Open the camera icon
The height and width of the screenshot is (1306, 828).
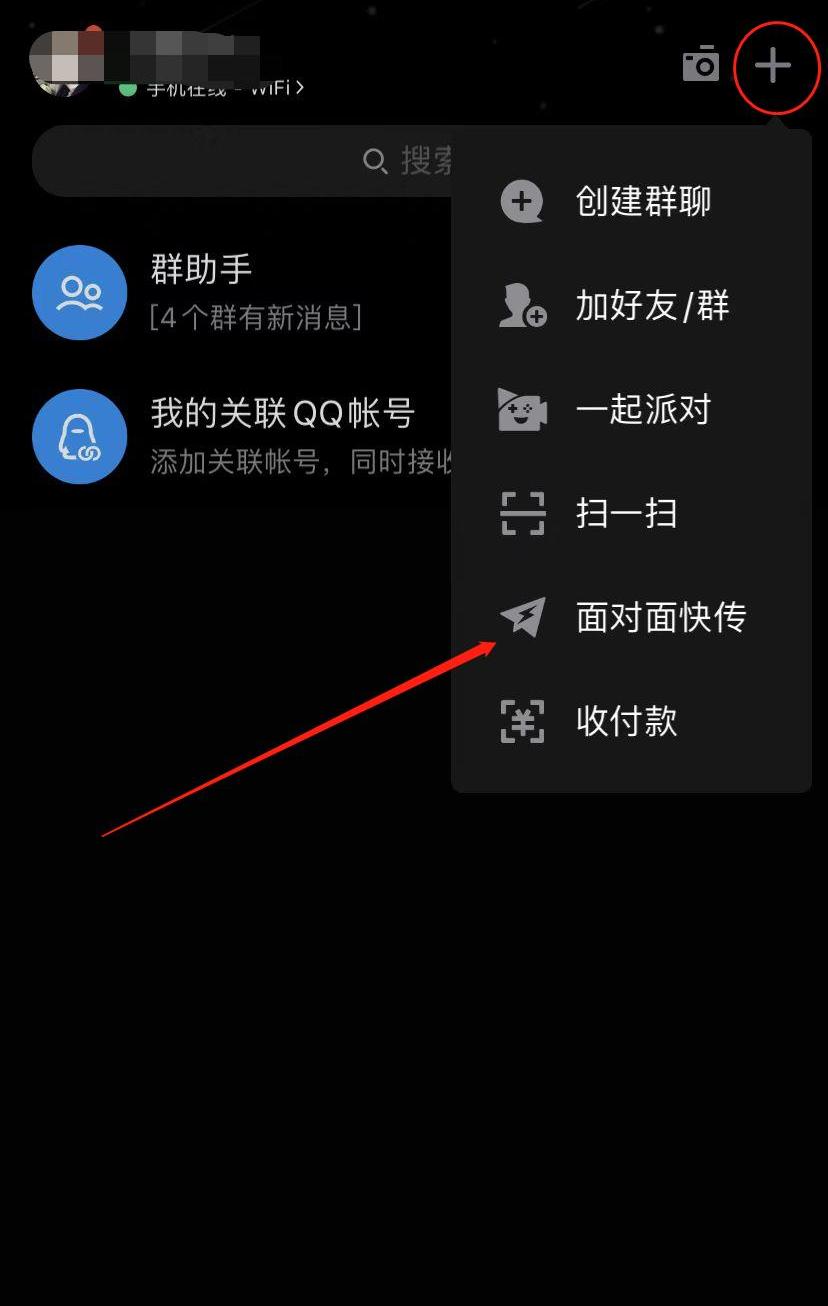[x=700, y=64]
